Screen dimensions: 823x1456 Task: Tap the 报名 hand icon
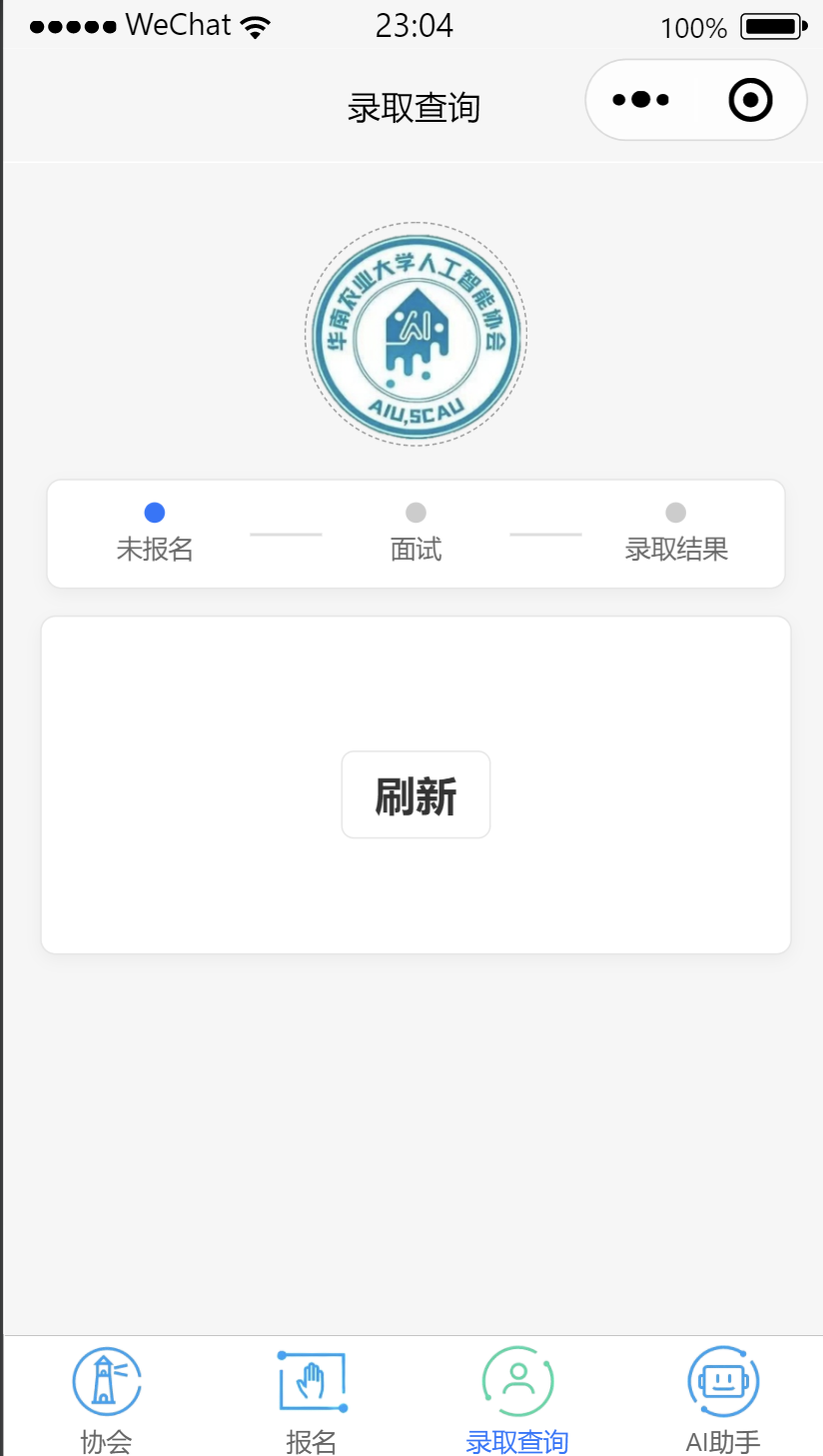pyautogui.click(x=311, y=1380)
